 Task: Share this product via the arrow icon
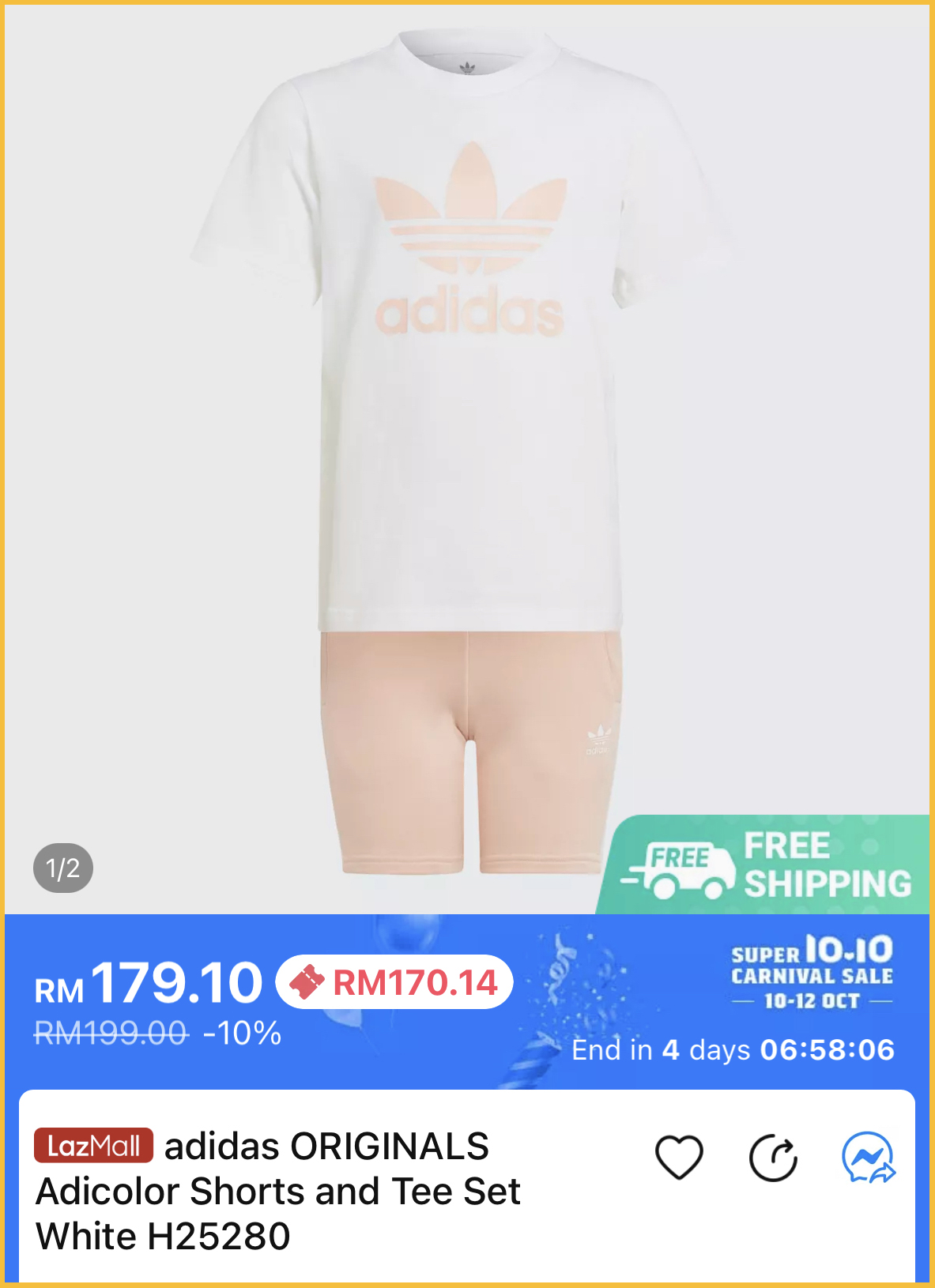click(773, 1158)
